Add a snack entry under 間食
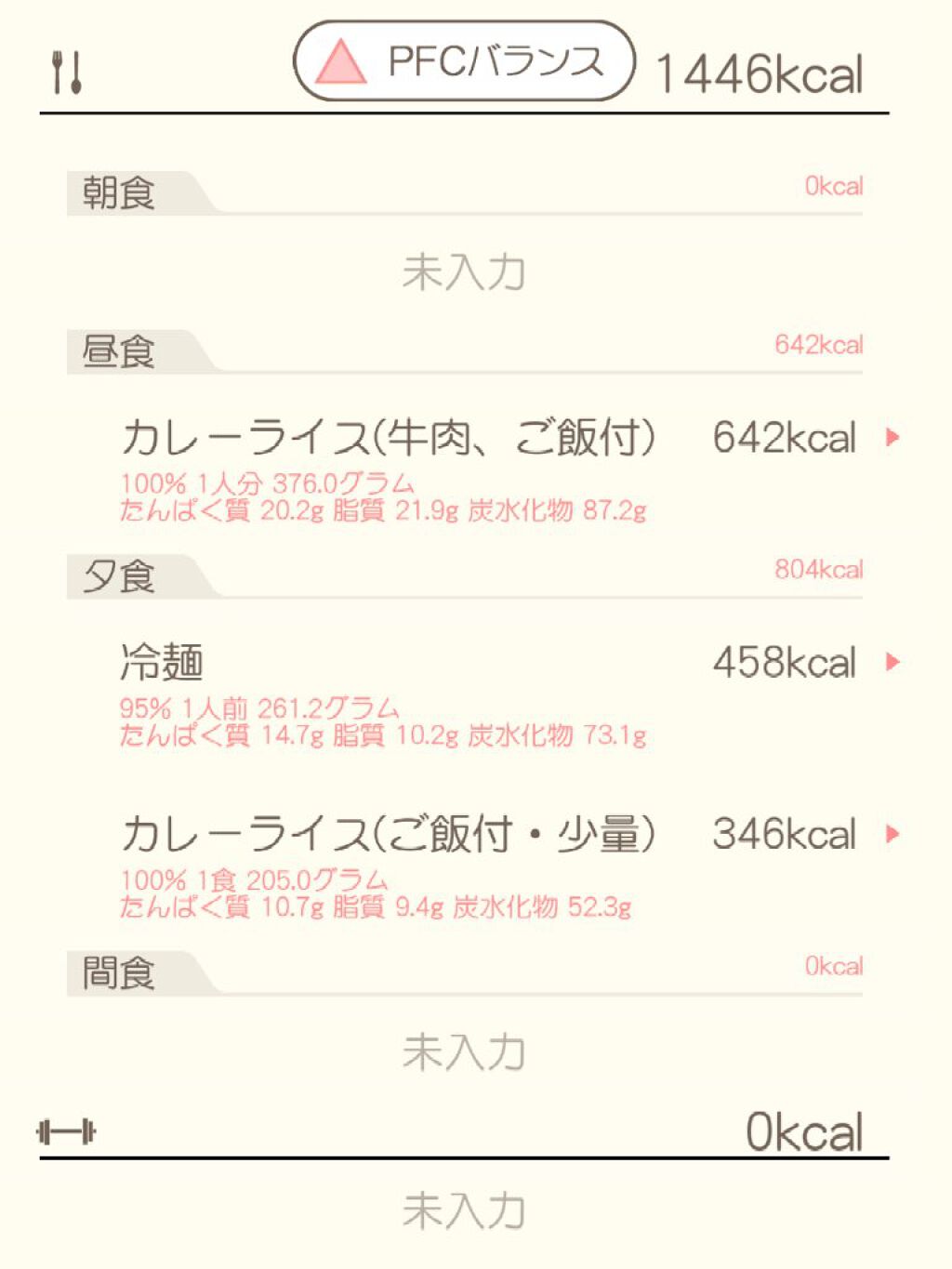Viewport: 952px width, 1269px height. 464,1052
